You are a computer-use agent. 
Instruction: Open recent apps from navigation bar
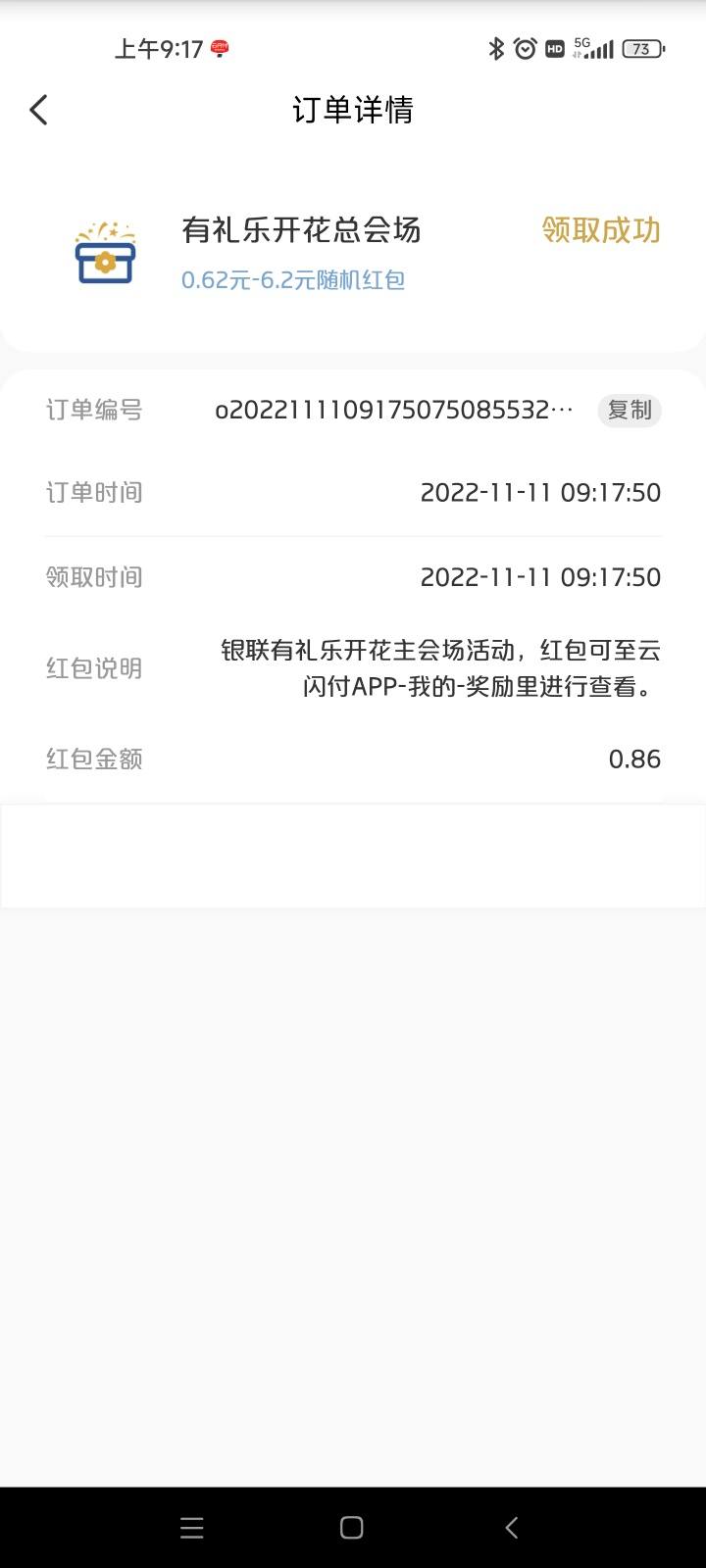point(192,1527)
